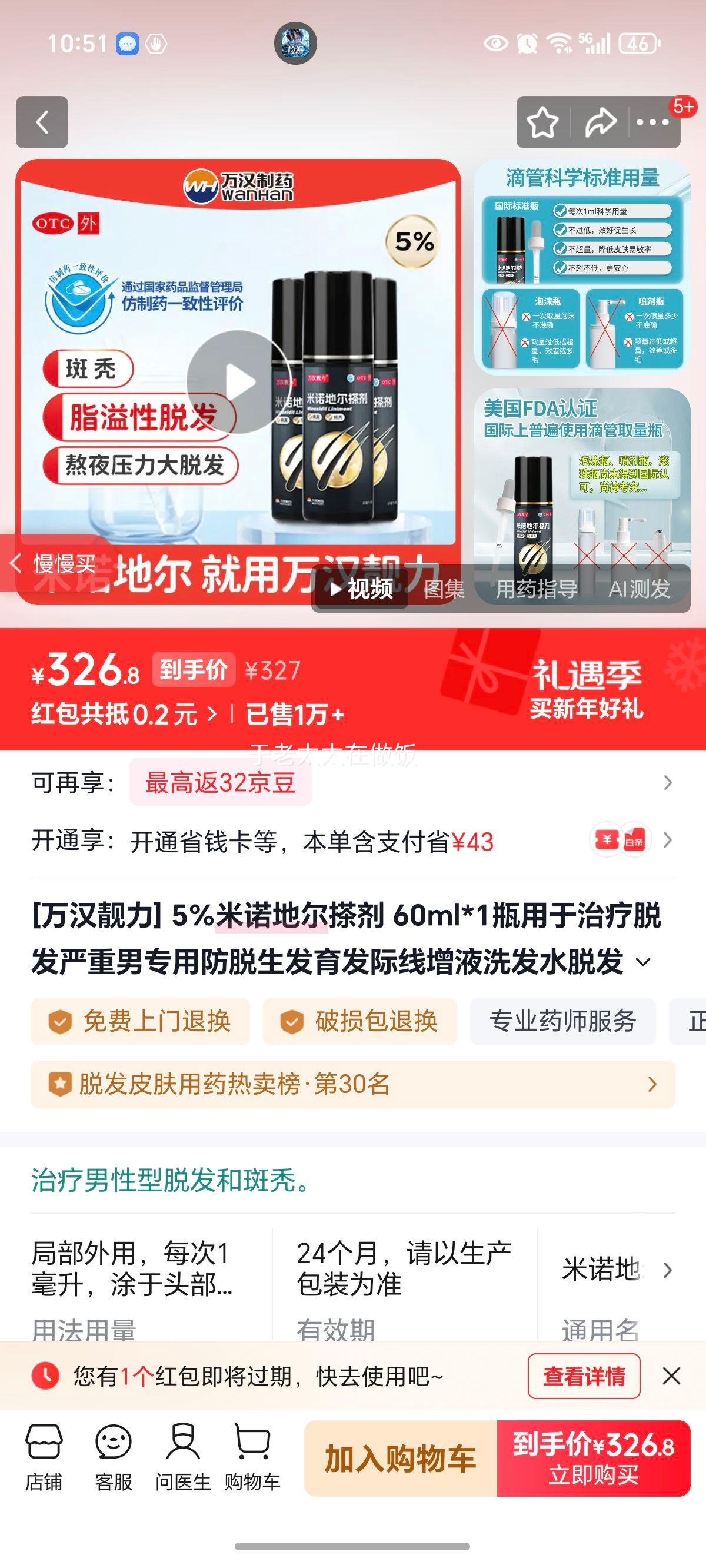The width and height of the screenshot is (706, 1568).
Task: Dismiss the expiring red packet notice
Action: coord(671,1375)
